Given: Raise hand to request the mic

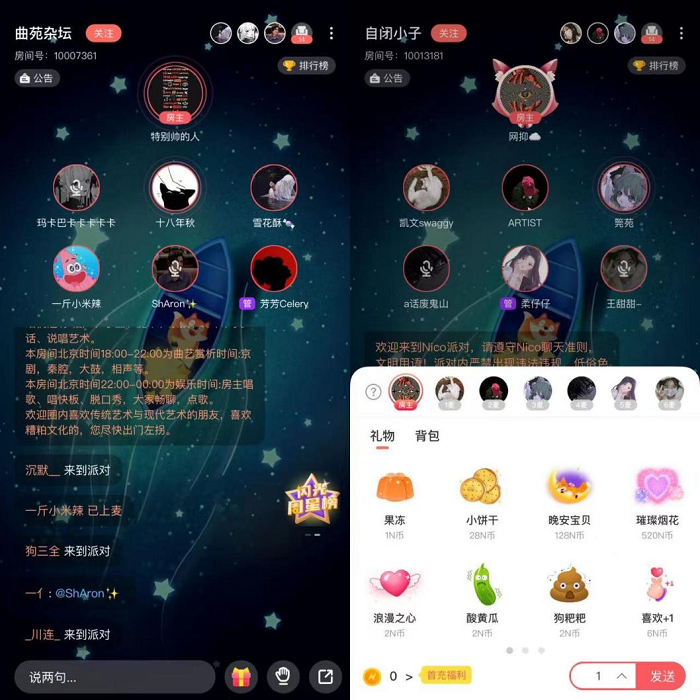Looking at the screenshot, I should 283,677.
